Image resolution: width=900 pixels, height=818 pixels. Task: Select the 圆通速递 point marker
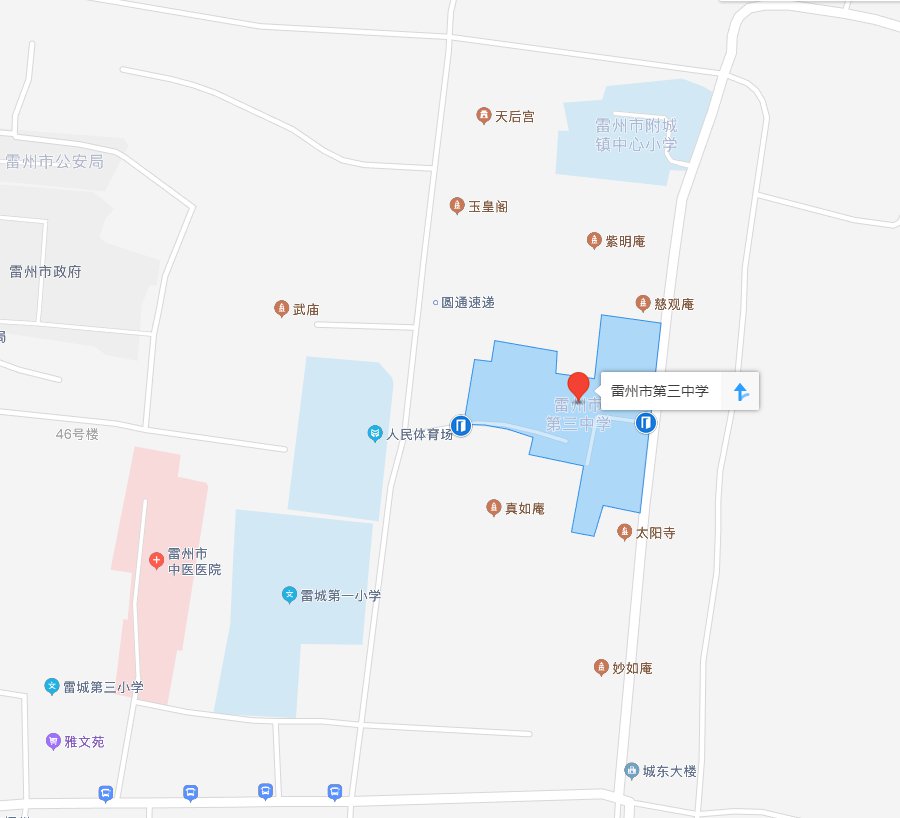[435, 302]
